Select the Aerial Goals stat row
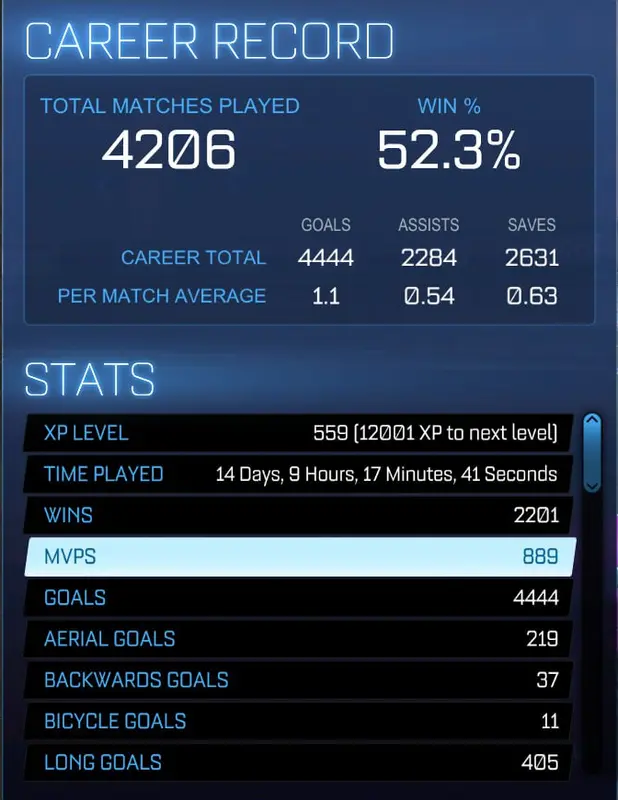The height and width of the screenshot is (800, 618). pyautogui.click(x=300, y=639)
